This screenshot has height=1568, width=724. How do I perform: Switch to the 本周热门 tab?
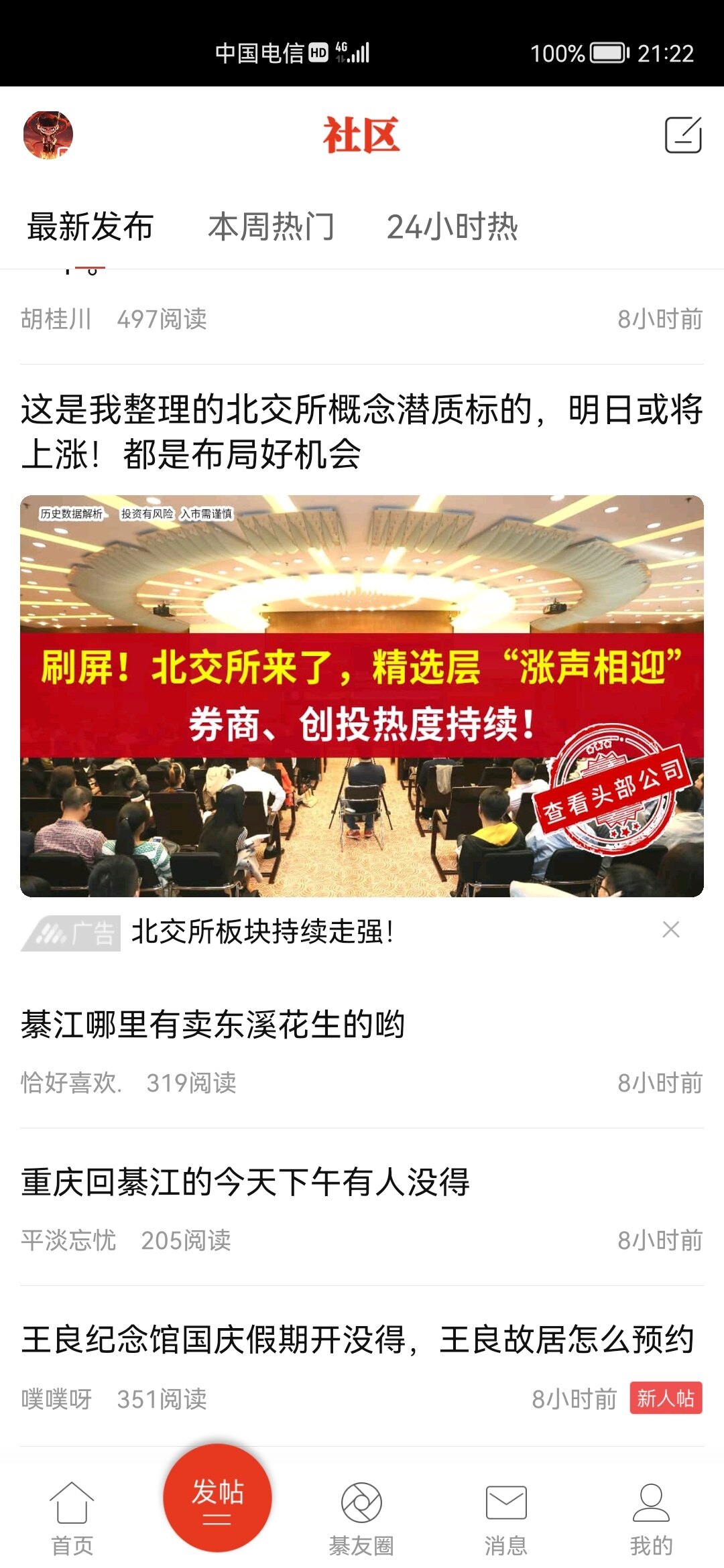tap(271, 226)
